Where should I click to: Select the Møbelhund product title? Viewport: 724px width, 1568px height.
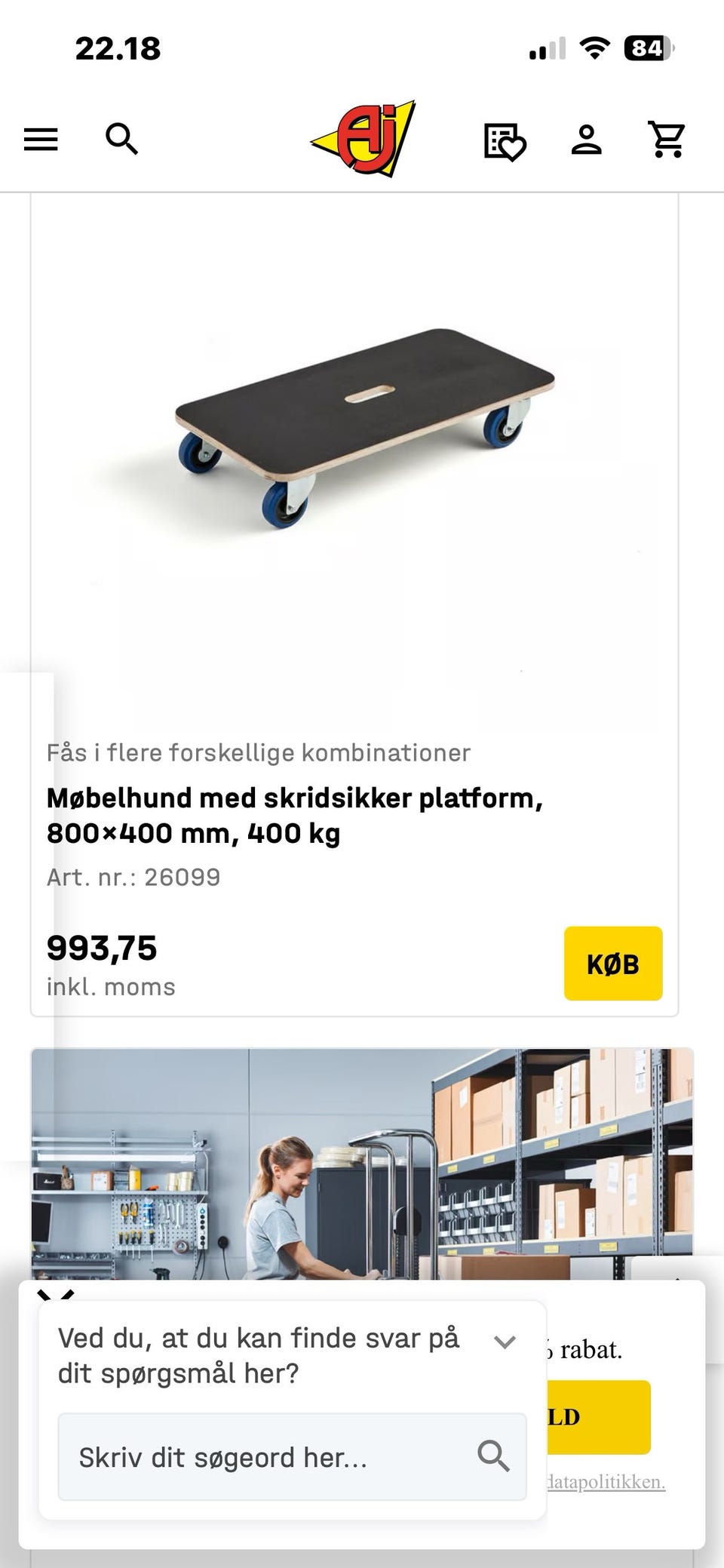tap(296, 813)
